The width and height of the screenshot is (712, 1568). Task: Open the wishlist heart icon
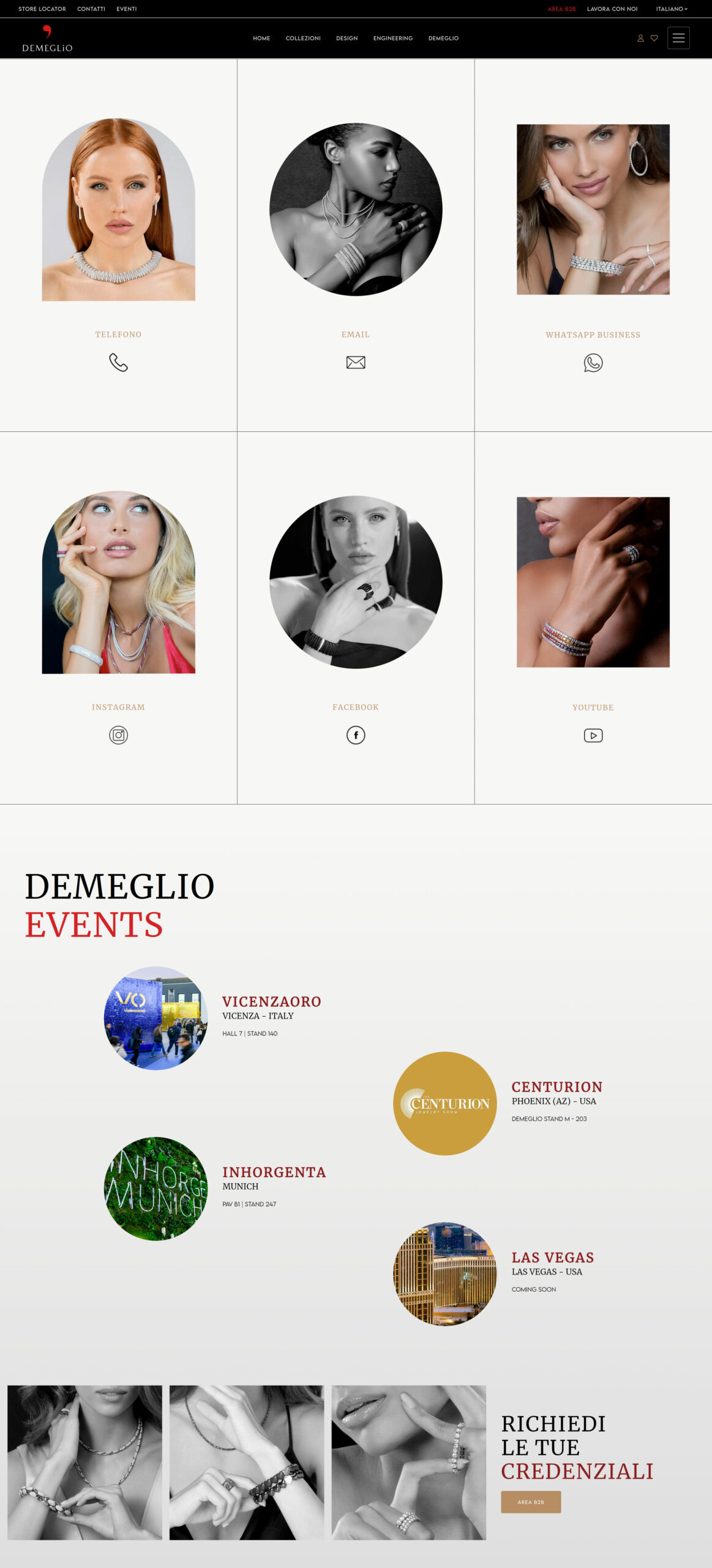[x=654, y=38]
